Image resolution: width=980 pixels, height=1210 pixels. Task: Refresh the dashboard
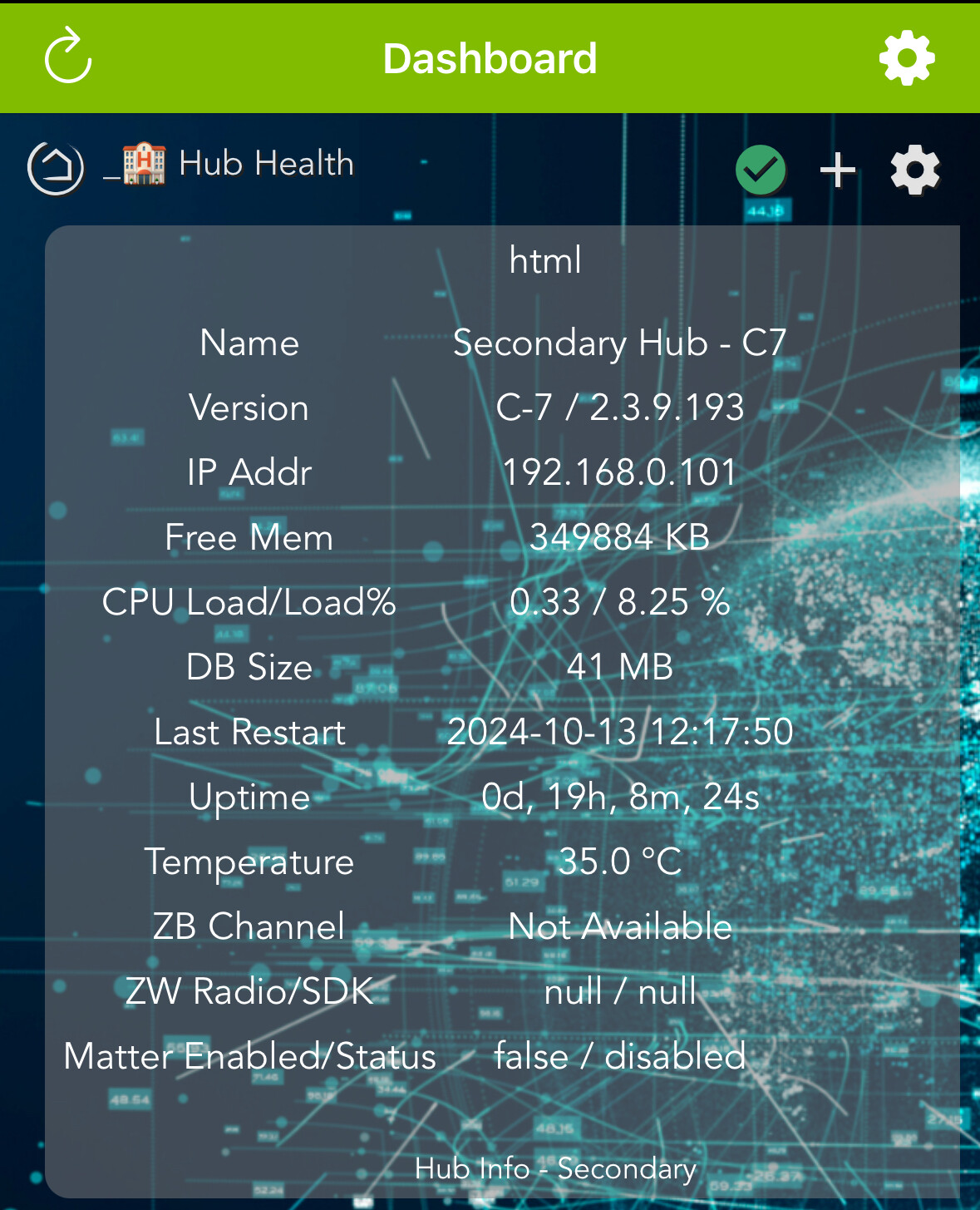pos(68,57)
